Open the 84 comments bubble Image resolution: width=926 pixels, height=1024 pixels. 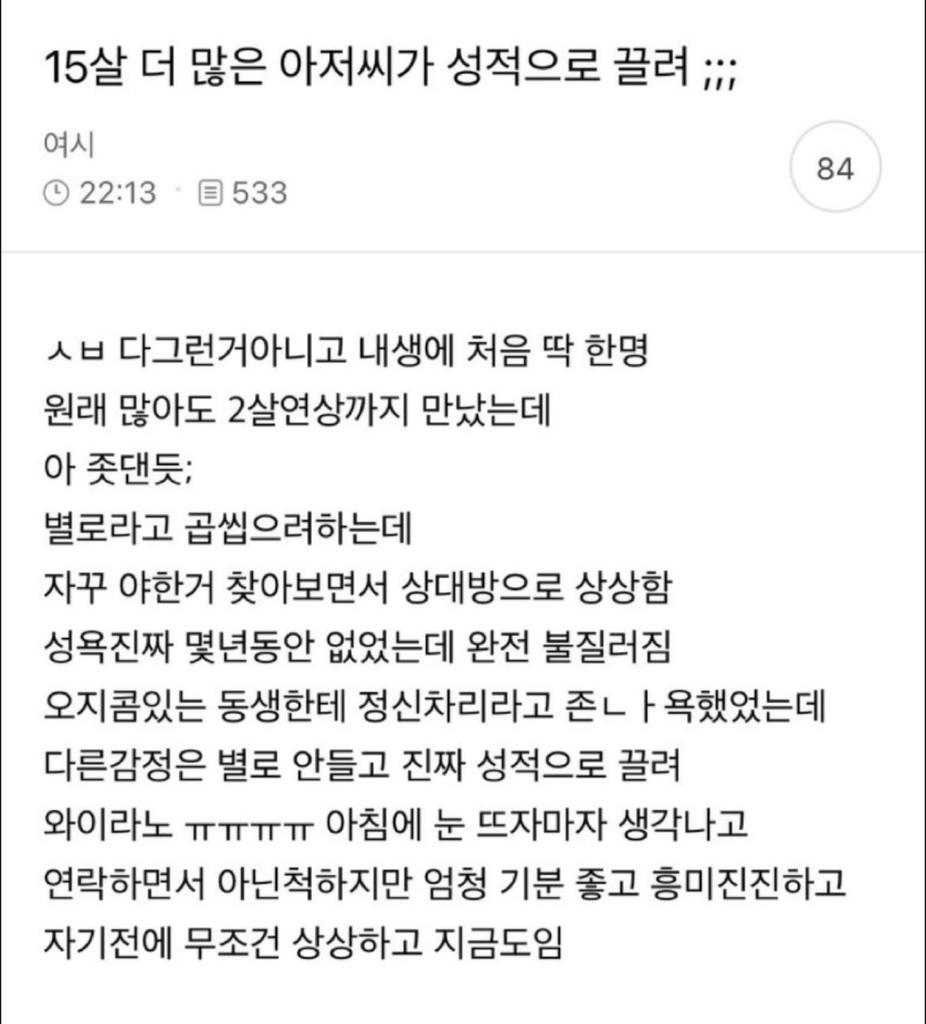(835, 169)
